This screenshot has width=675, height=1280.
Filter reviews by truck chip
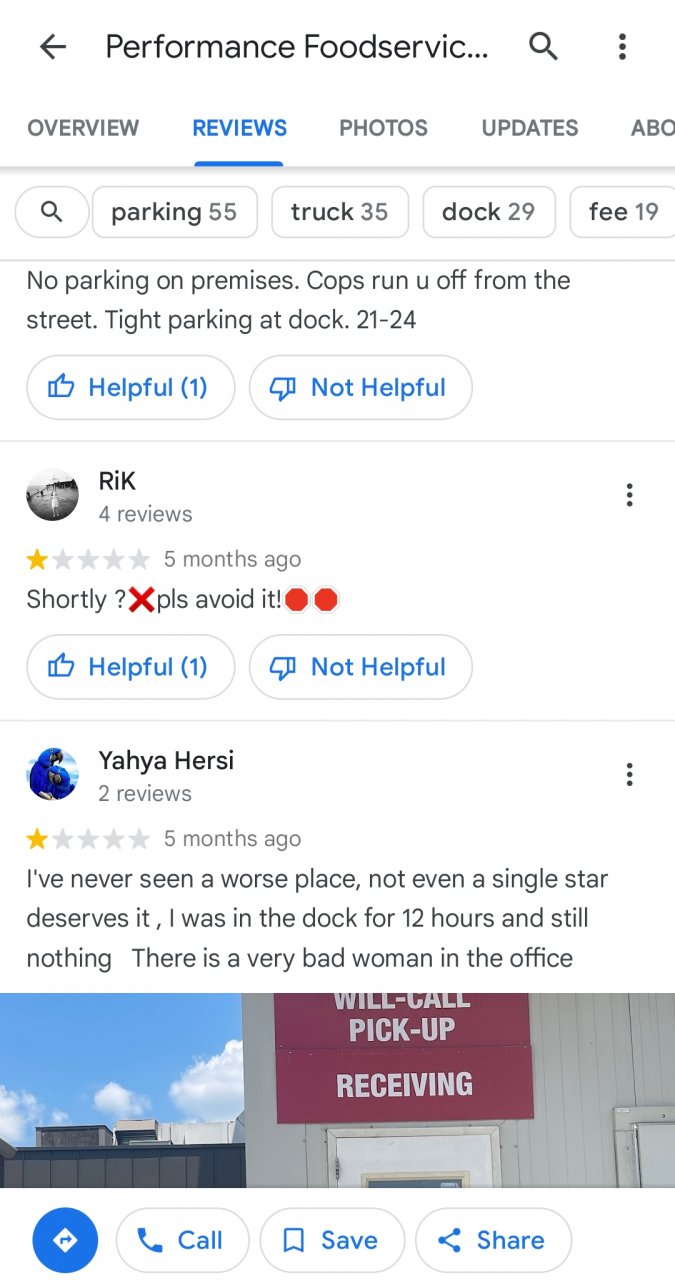point(340,212)
